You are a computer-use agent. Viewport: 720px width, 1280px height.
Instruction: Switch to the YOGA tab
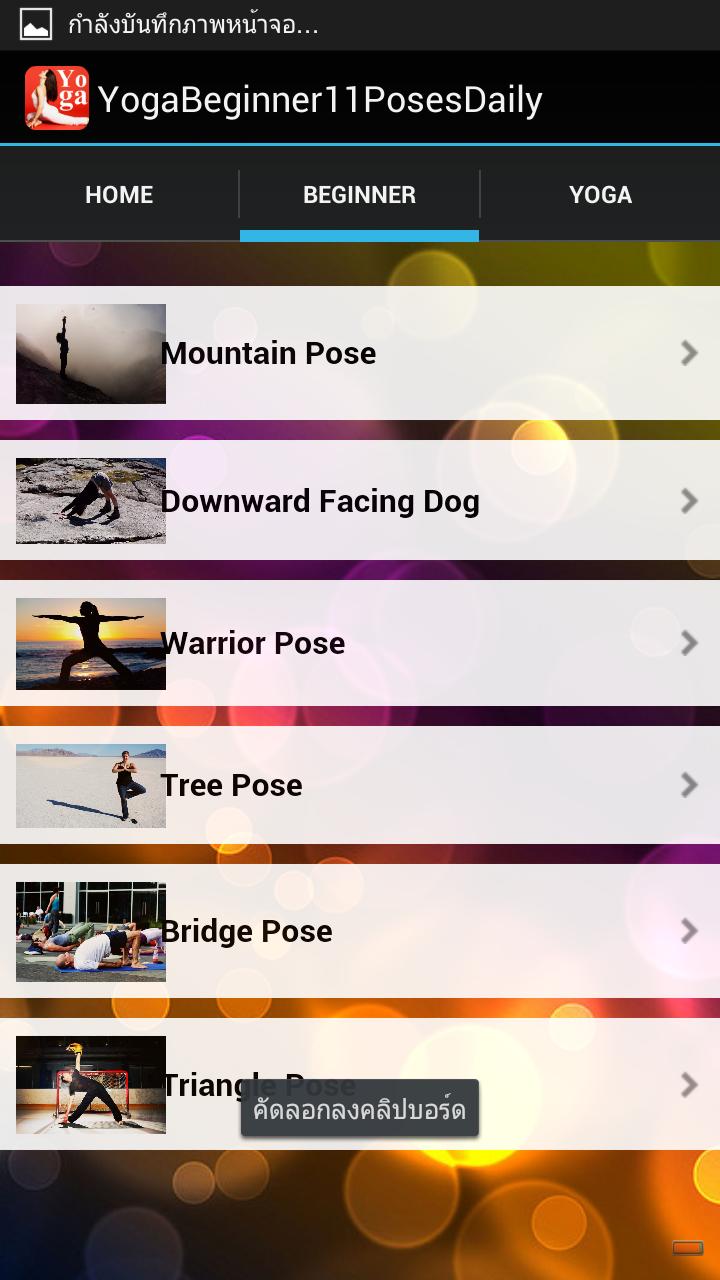tap(600, 194)
